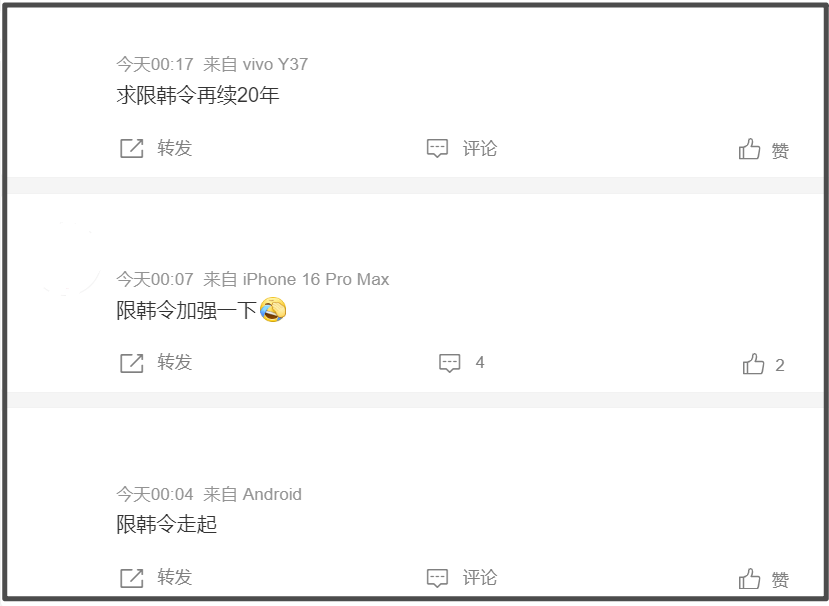The width and height of the screenshot is (829, 606).
Task: Like the "求限韩令再续20年" post
Action: tap(763, 150)
